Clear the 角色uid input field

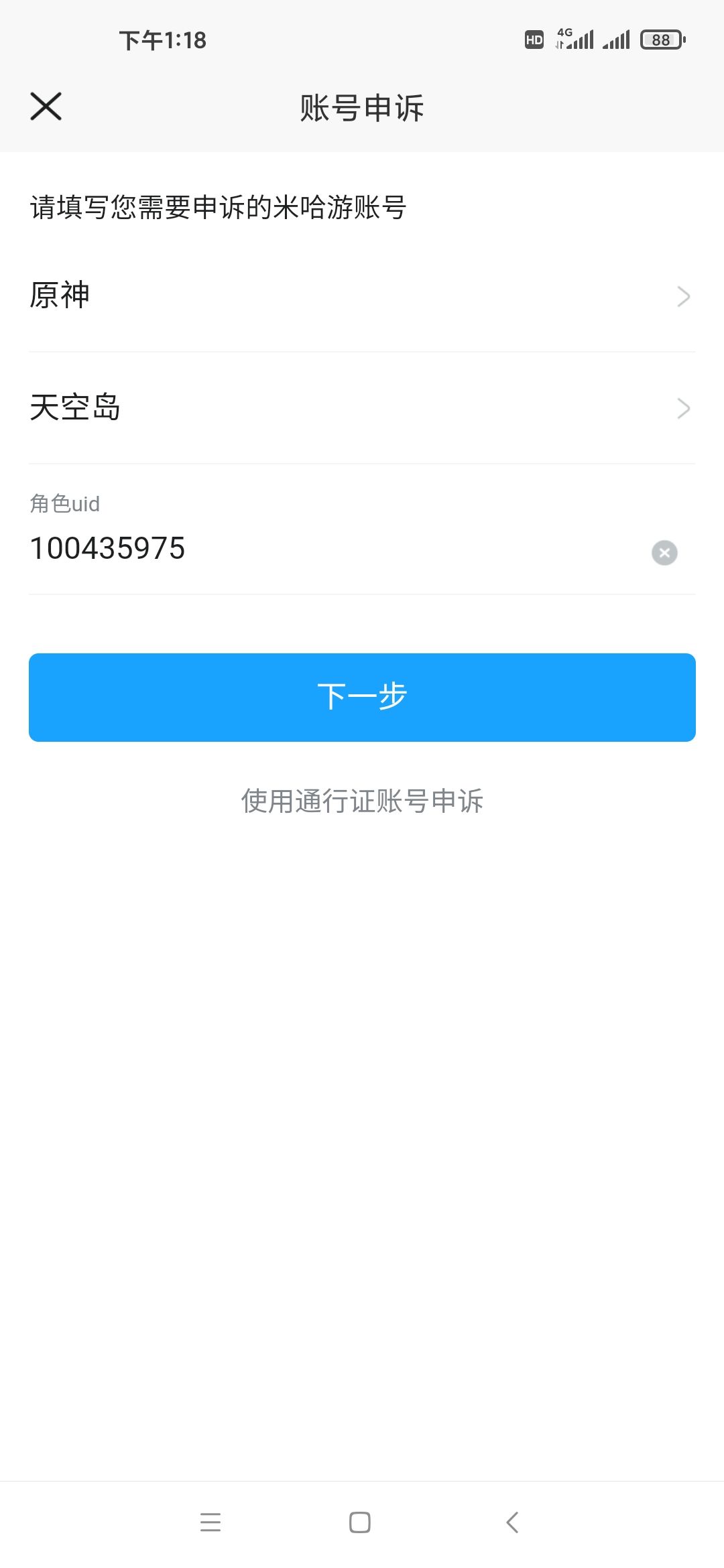coord(664,552)
